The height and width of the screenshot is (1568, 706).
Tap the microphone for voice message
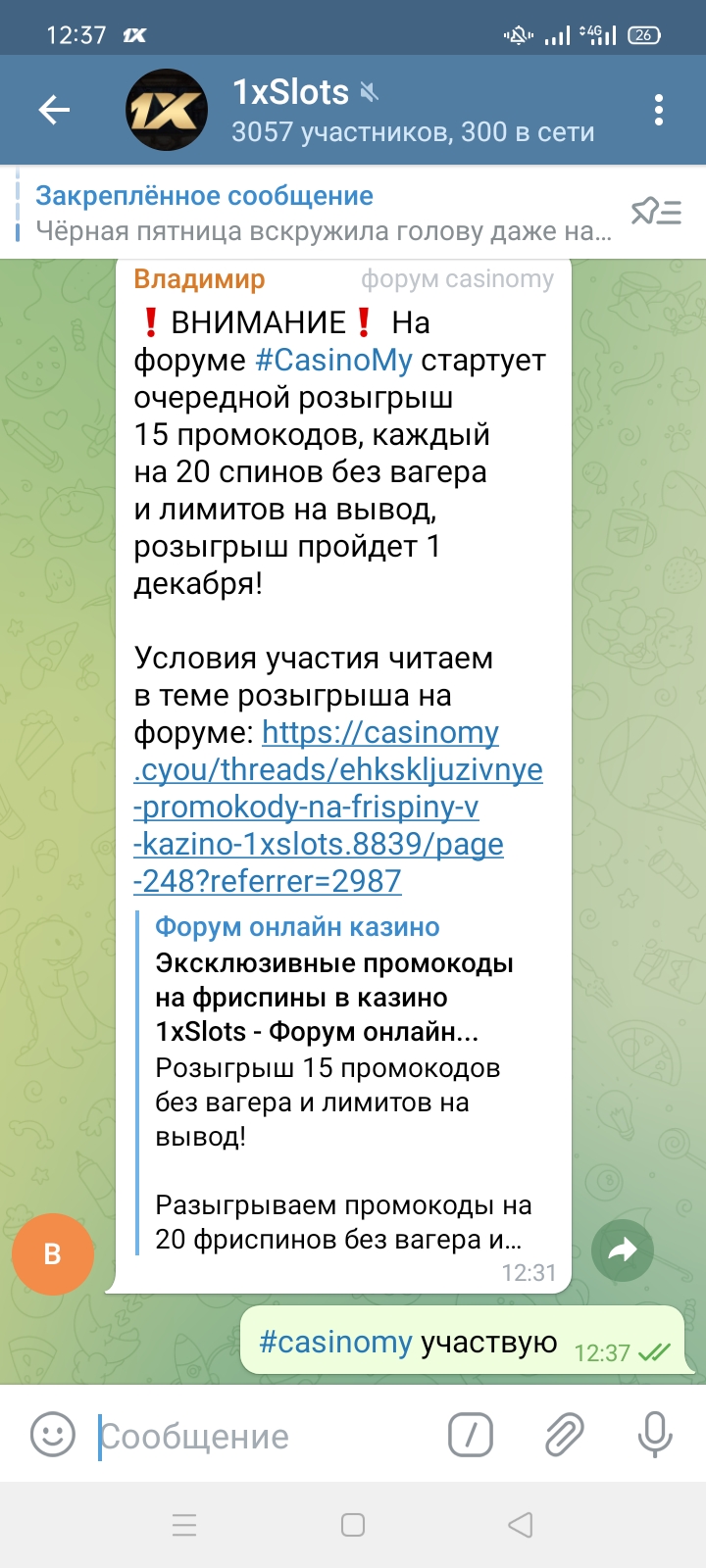654,1436
